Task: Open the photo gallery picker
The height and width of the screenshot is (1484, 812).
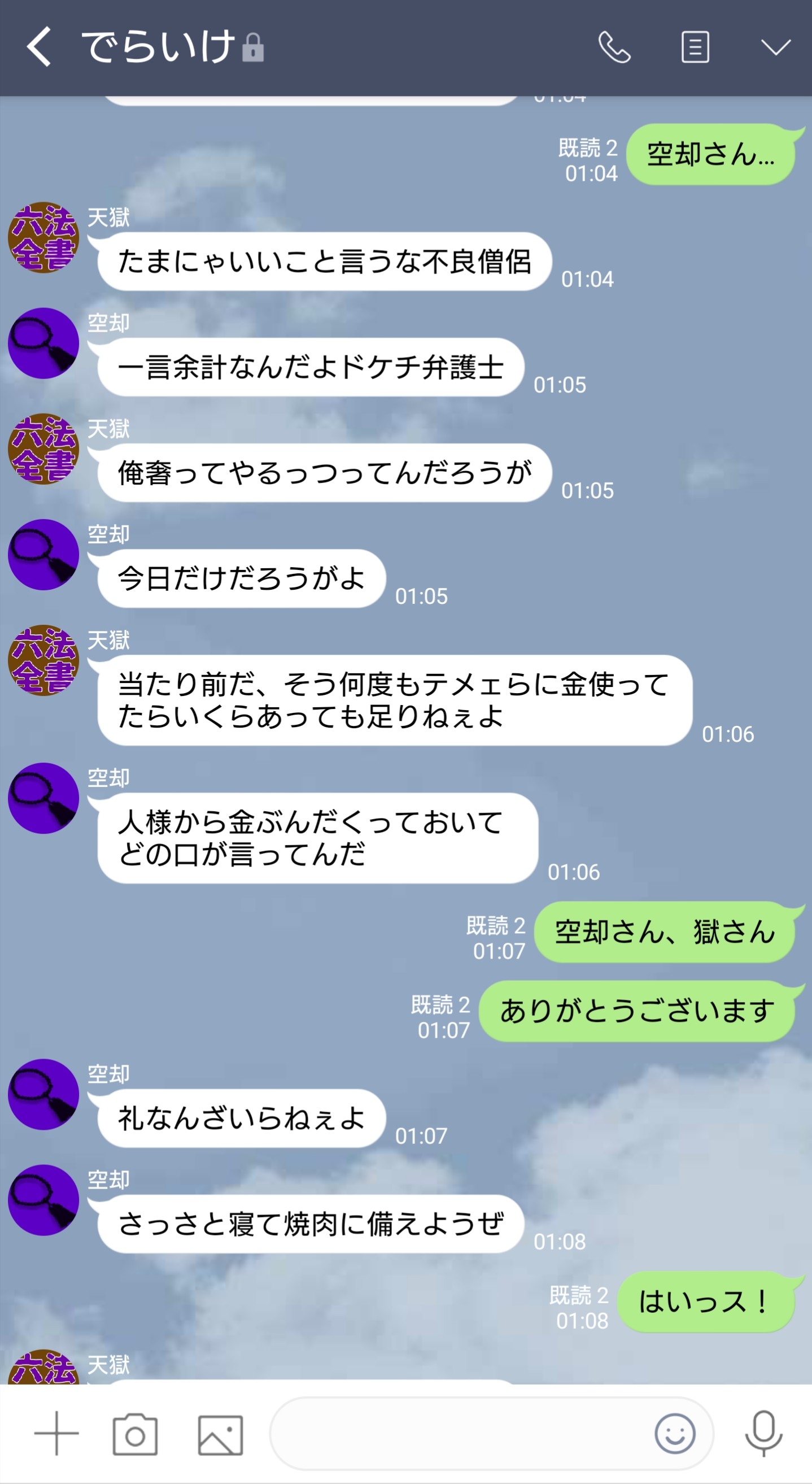Action: 221,1434
